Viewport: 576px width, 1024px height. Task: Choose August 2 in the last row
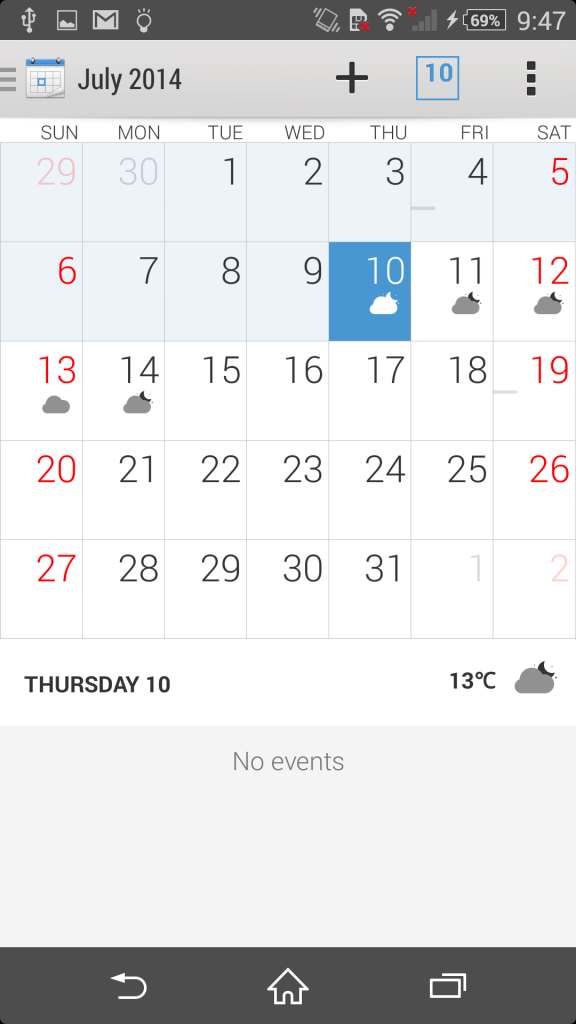[535, 589]
